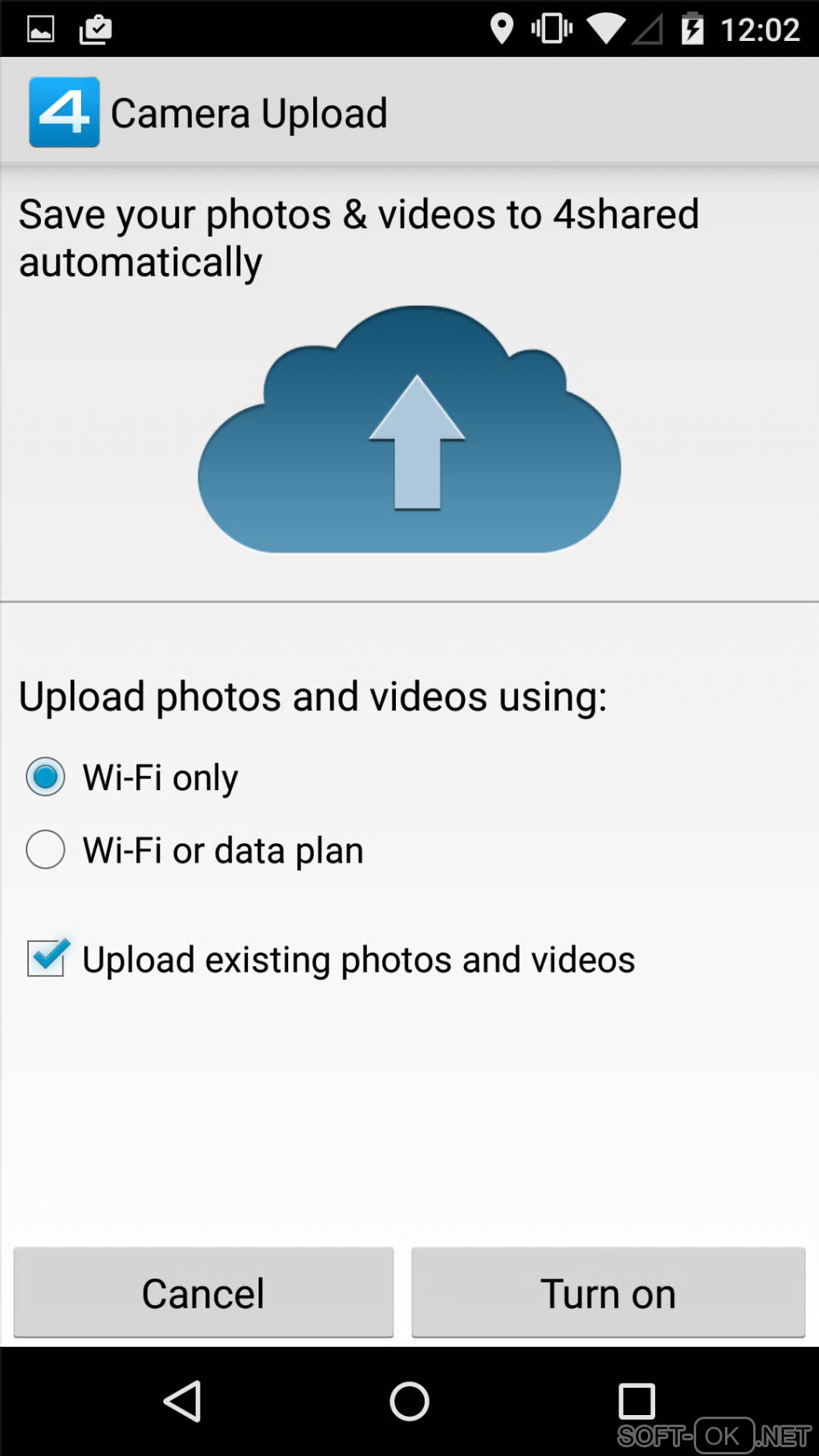819x1456 pixels.
Task: Uncheck Upload existing photos and videos
Action: (x=46, y=958)
